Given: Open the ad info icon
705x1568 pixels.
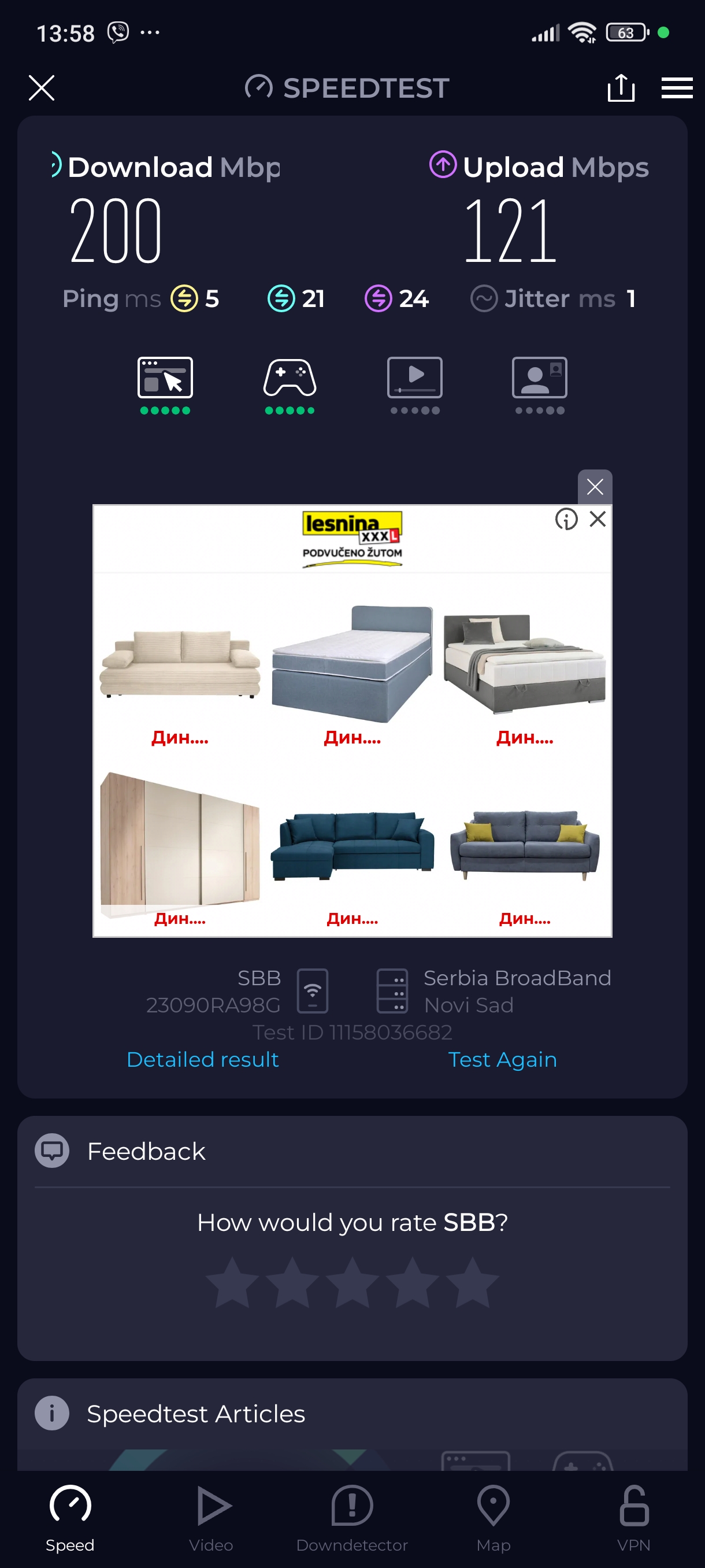Looking at the screenshot, I should click(566, 519).
